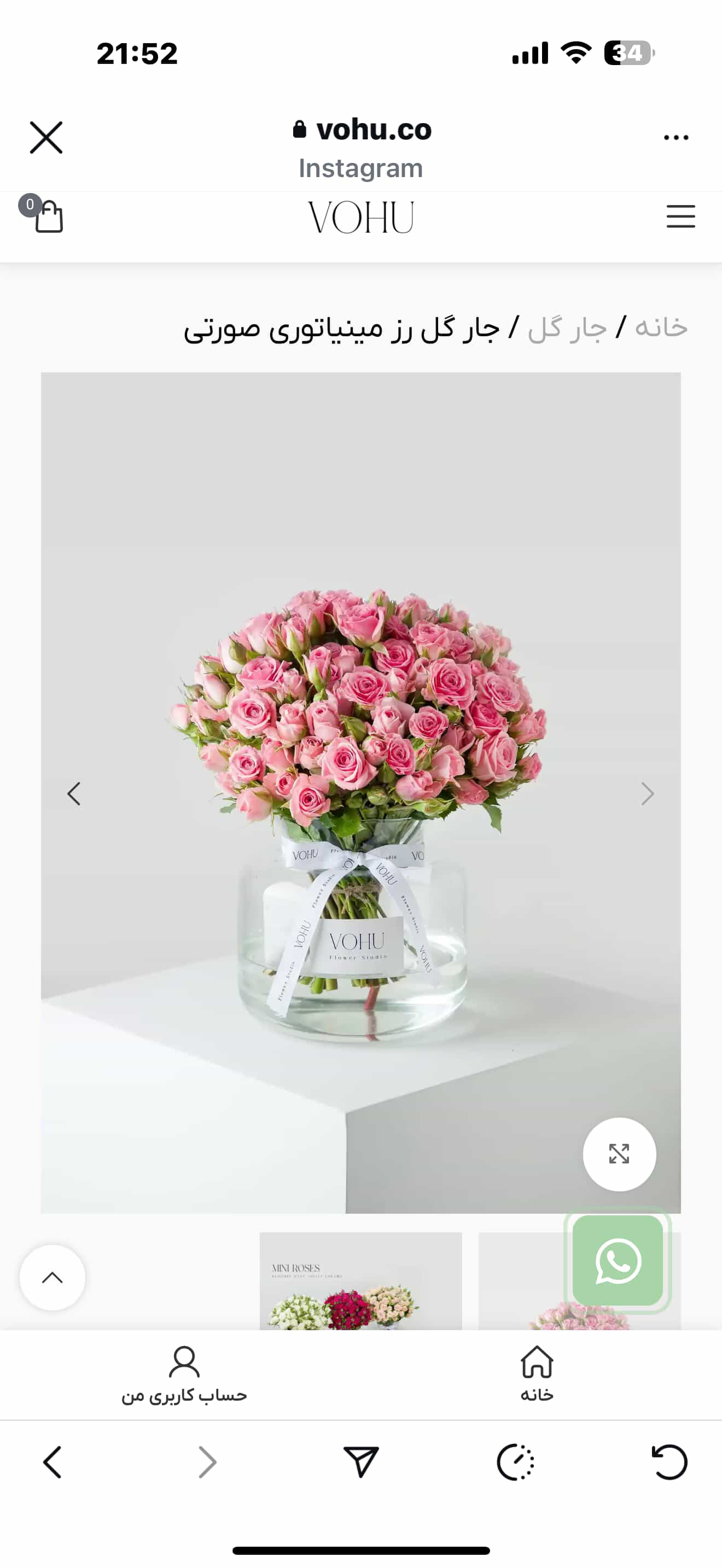Contact the shop via WhatsApp
Viewport: 722px width, 1568px height.
coord(618,1261)
